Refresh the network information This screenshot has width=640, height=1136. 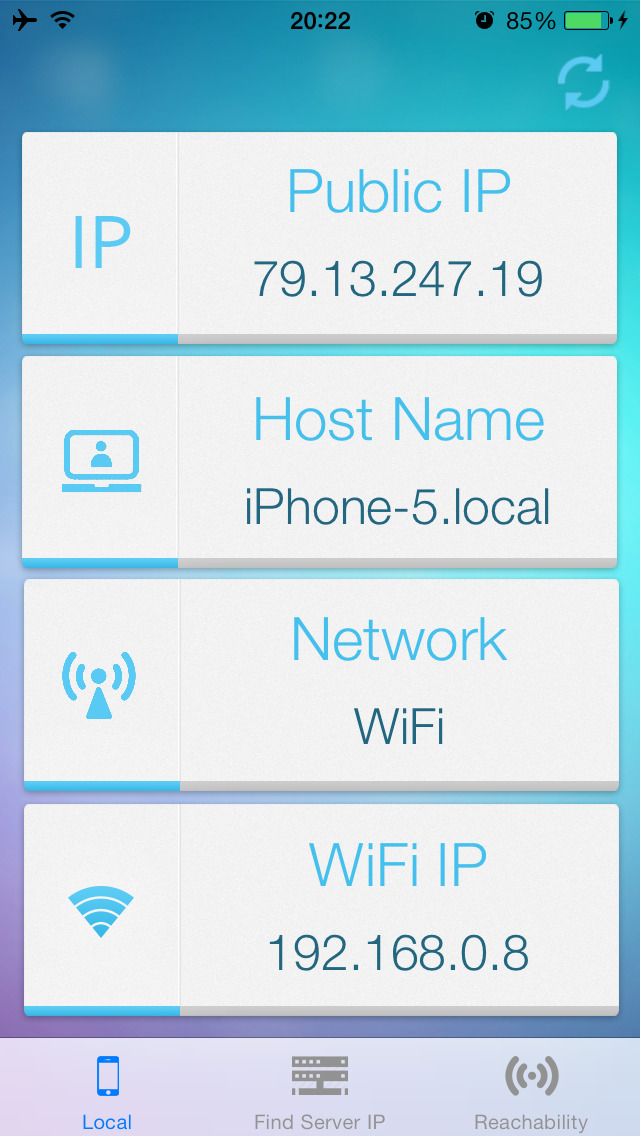point(583,83)
